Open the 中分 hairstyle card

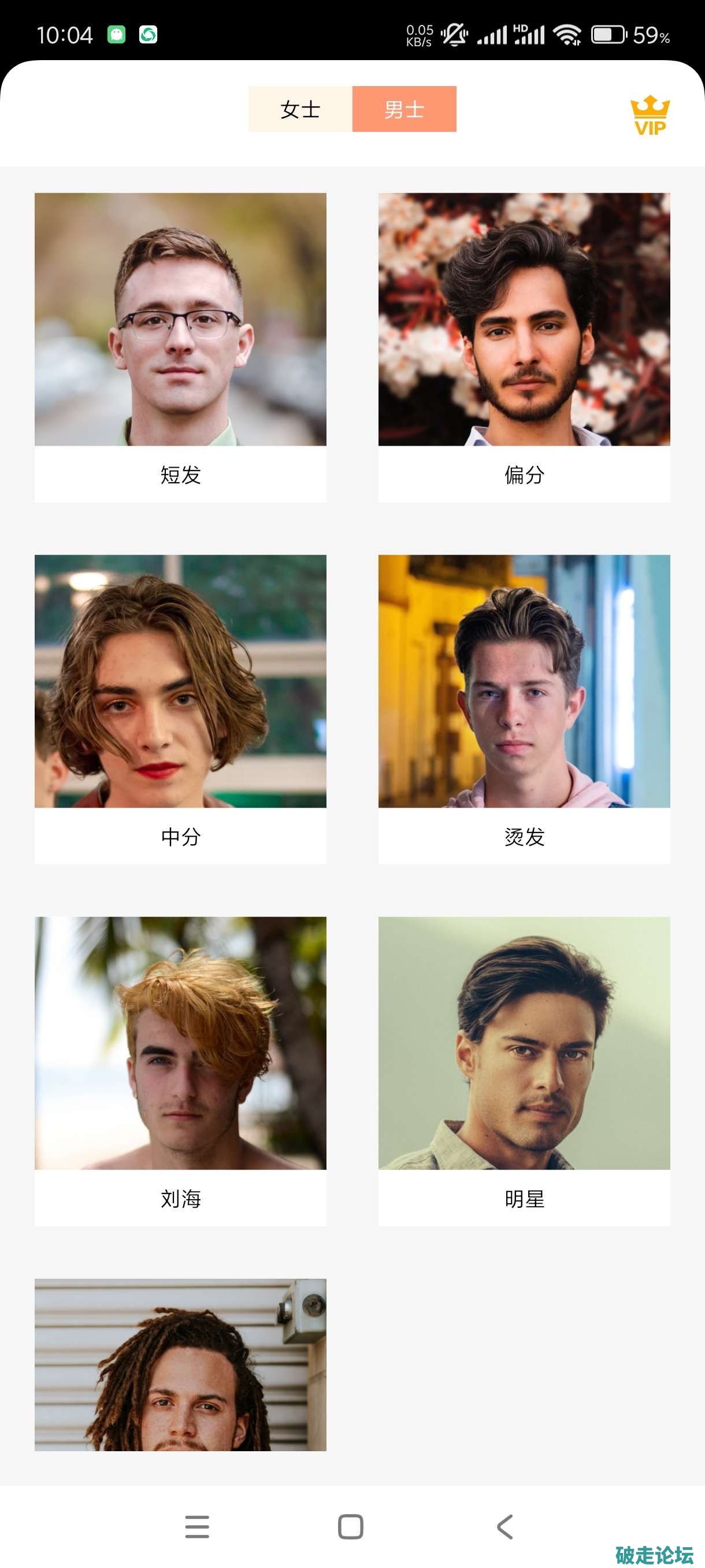pos(180,708)
